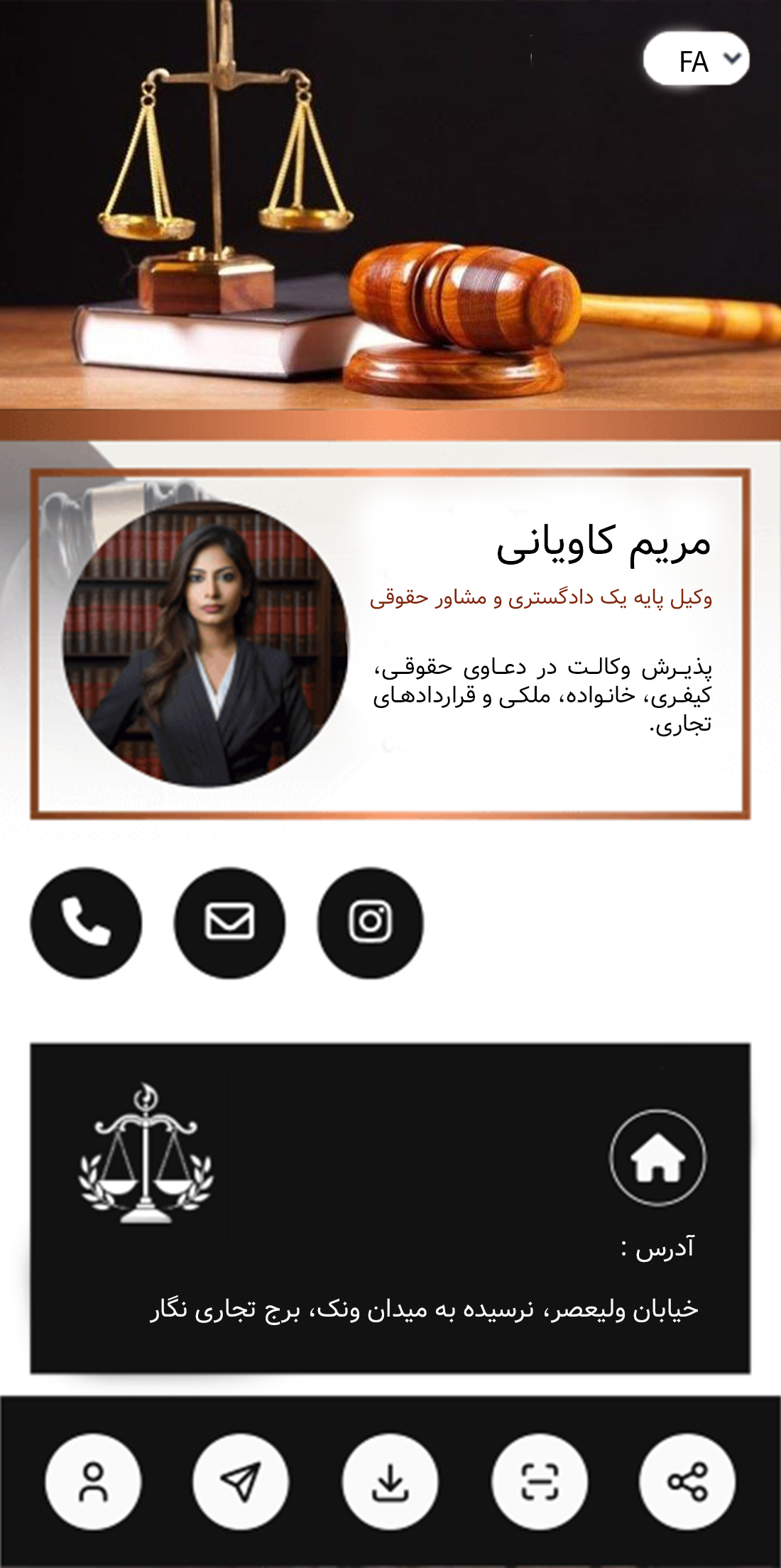Share this digital card
Screen dimensions: 781x1568
pos(687,1481)
